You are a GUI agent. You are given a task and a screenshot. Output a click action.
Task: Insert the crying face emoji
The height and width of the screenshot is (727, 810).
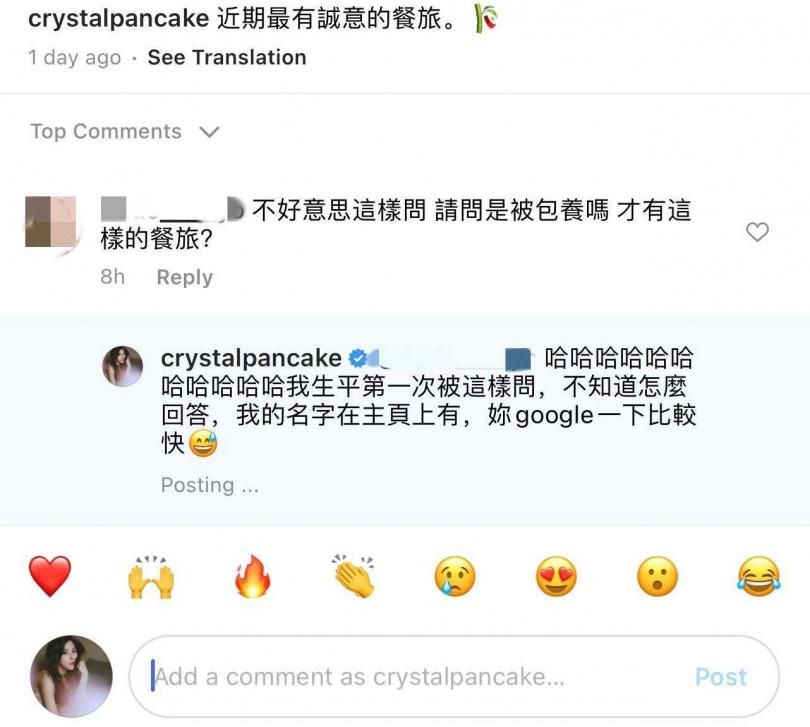click(x=455, y=577)
